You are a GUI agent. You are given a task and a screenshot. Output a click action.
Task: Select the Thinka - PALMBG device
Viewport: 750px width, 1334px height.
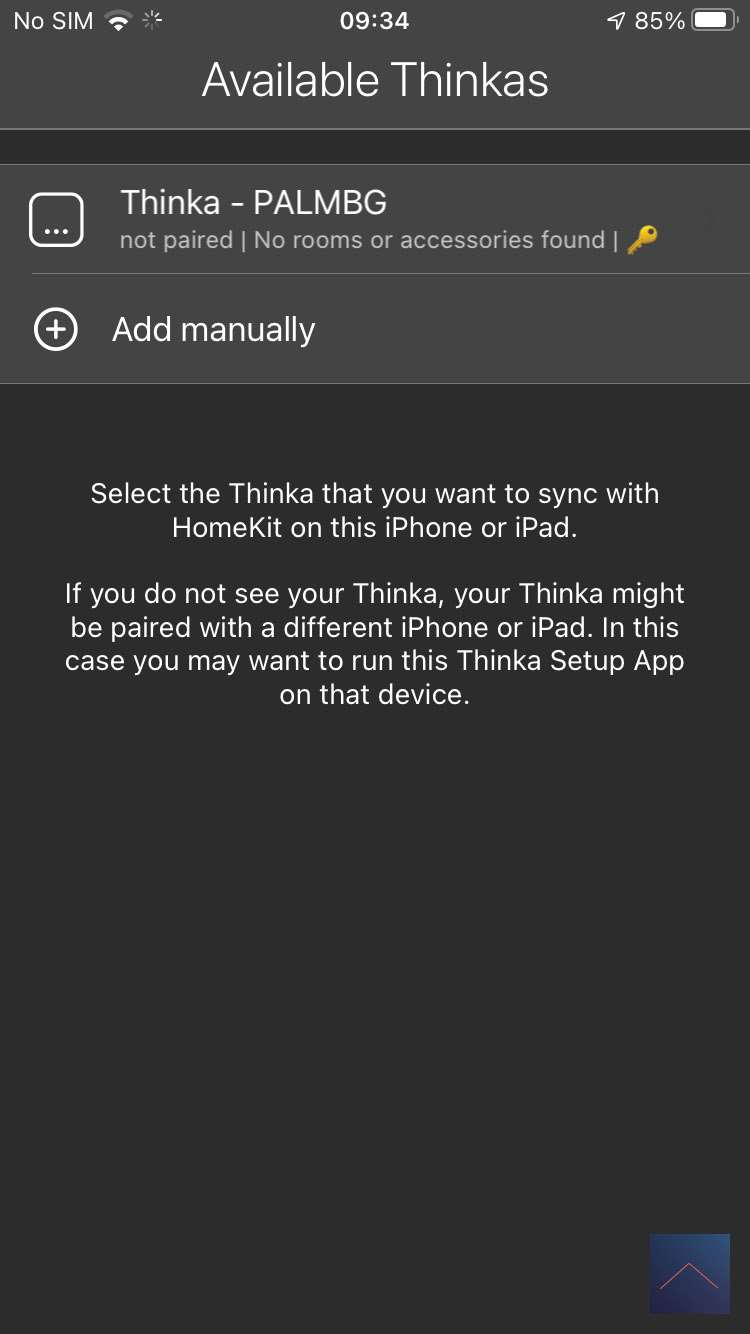(x=374, y=219)
